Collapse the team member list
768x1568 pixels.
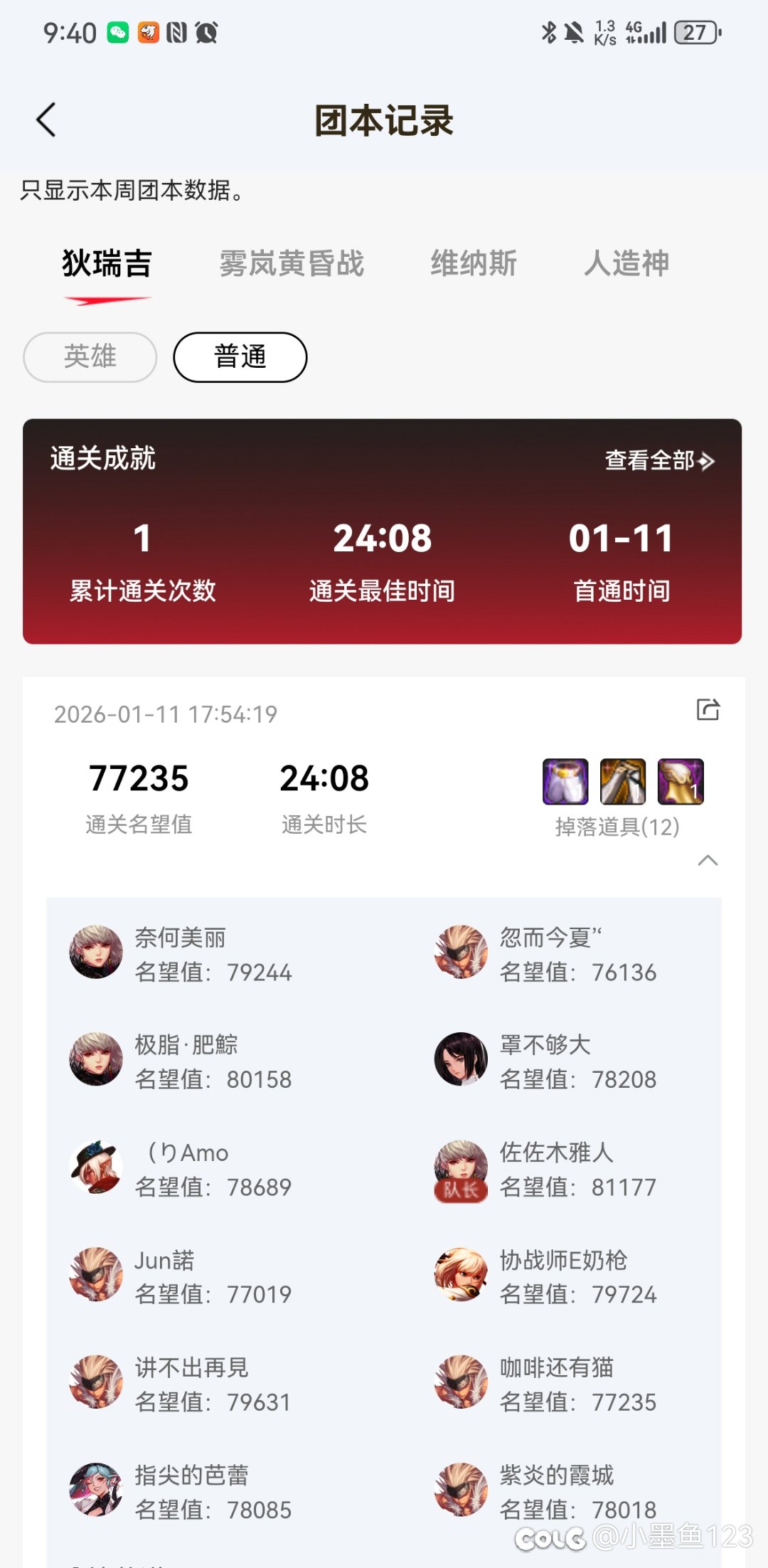[708, 860]
